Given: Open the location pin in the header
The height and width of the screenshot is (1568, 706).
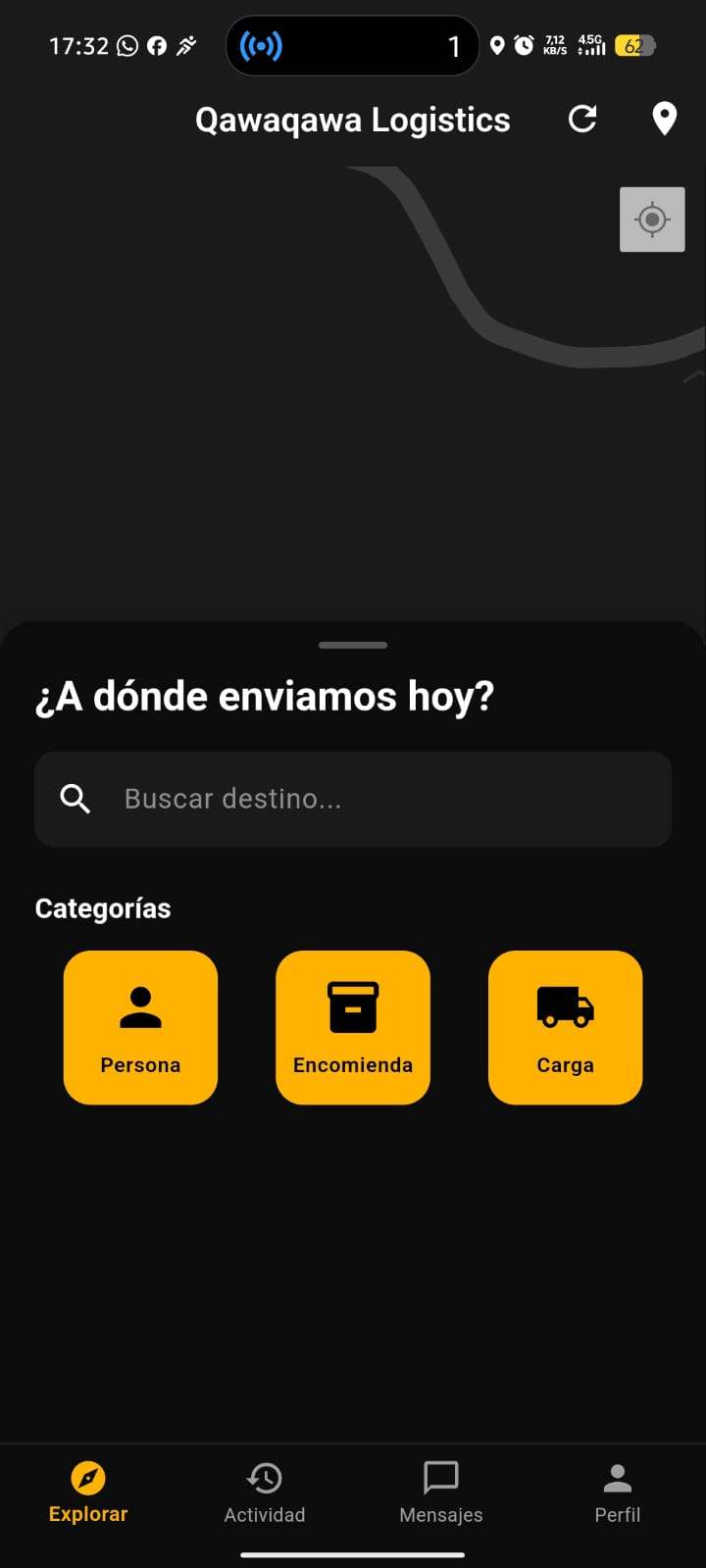Looking at the screenshot, I should (665, 120).
